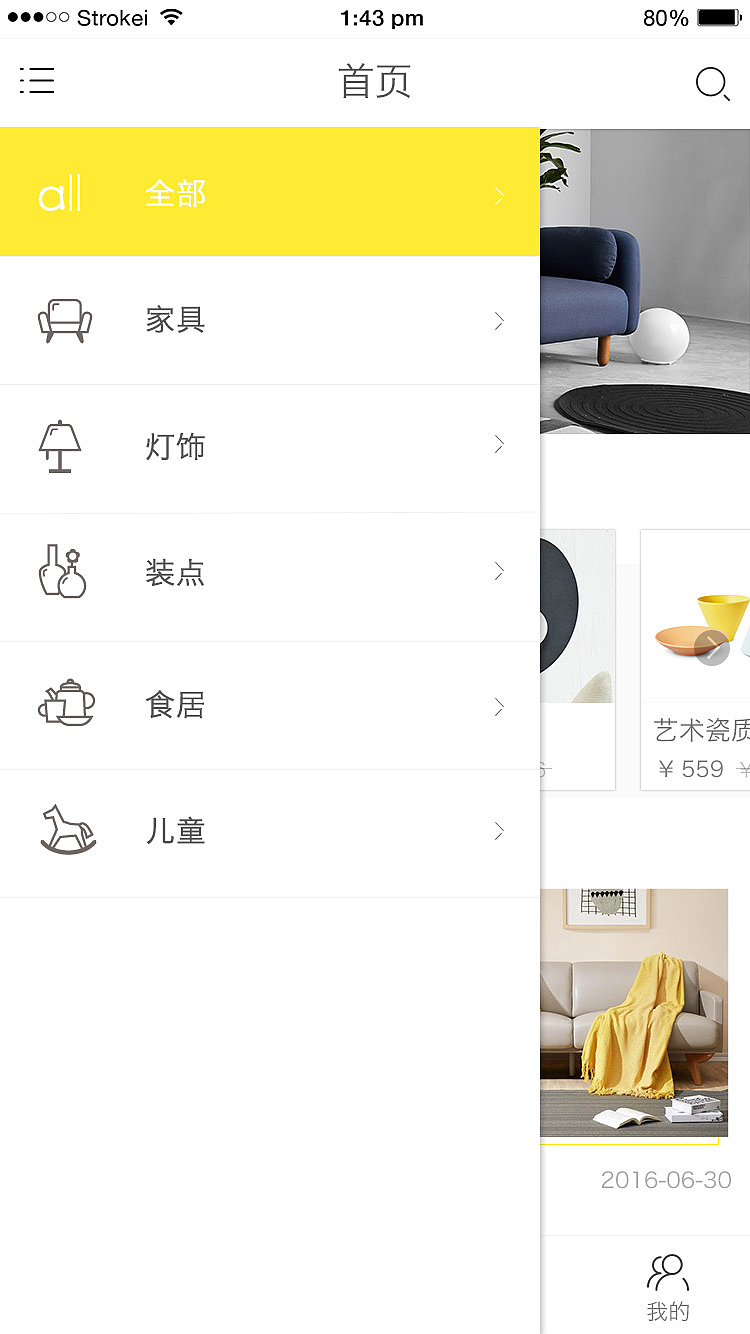Switch to the 我的 tab

668,1287
